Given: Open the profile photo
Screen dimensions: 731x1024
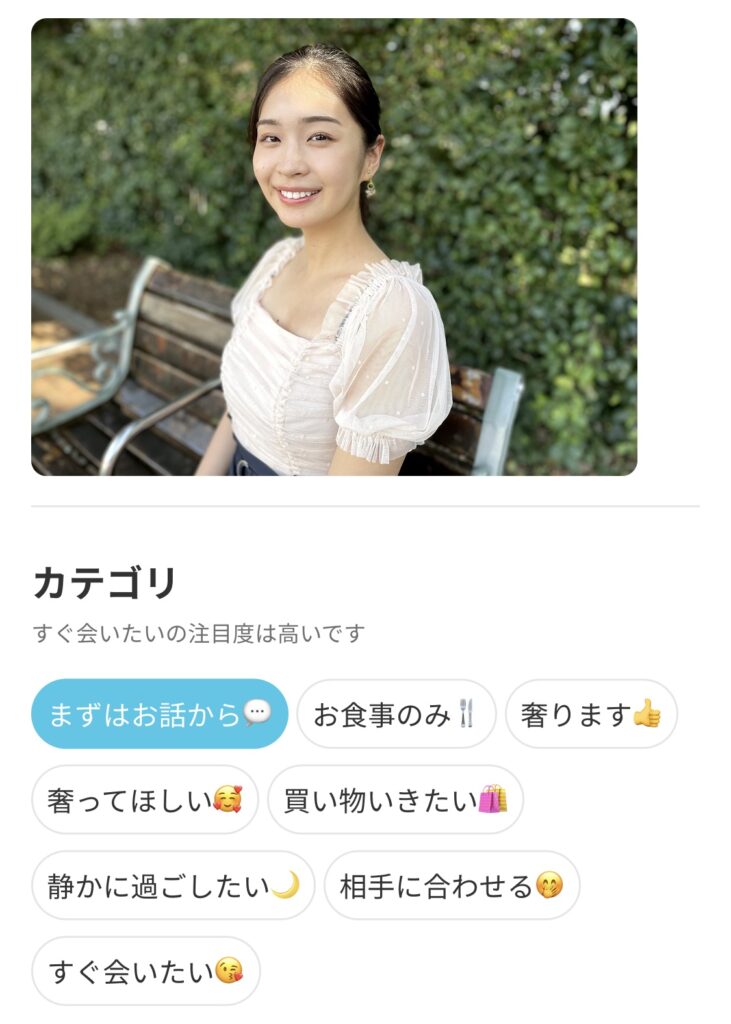Looking at the screenshot, I should 334,247.
